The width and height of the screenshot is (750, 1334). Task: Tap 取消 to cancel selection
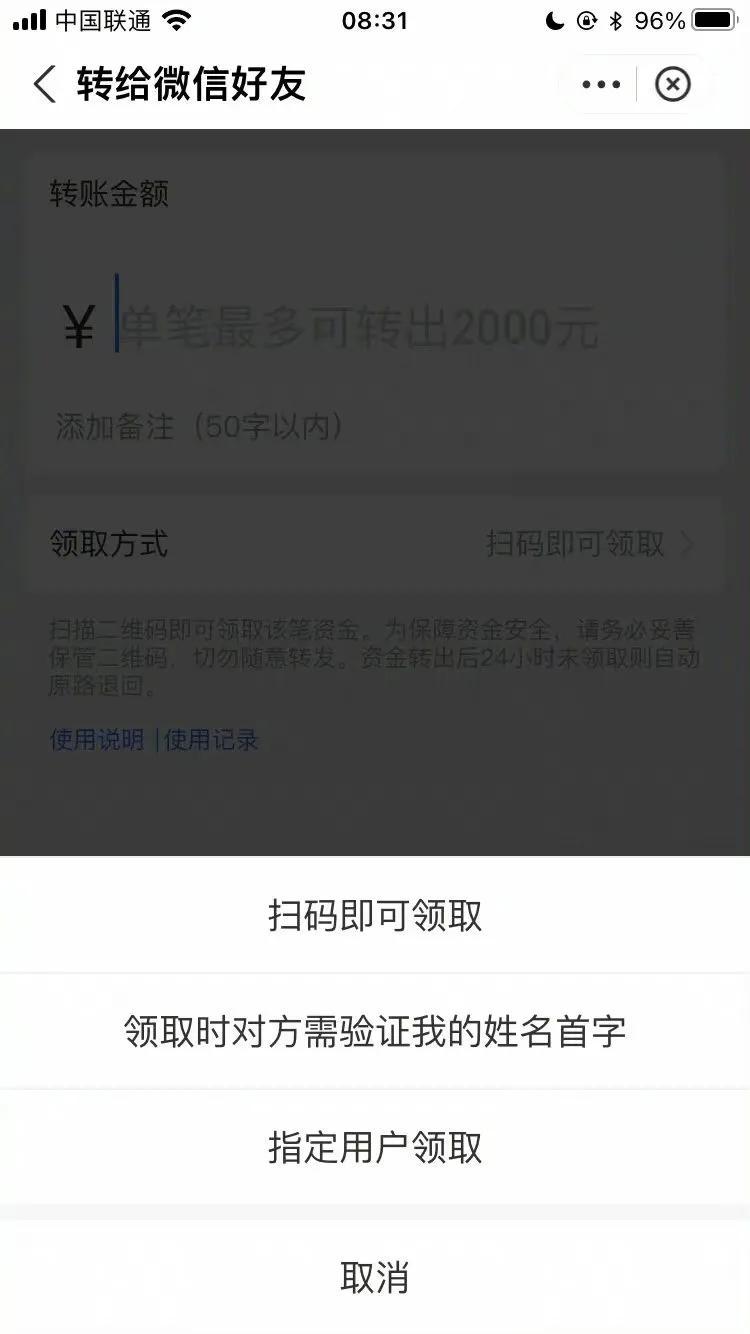[x=375, y=1277]
